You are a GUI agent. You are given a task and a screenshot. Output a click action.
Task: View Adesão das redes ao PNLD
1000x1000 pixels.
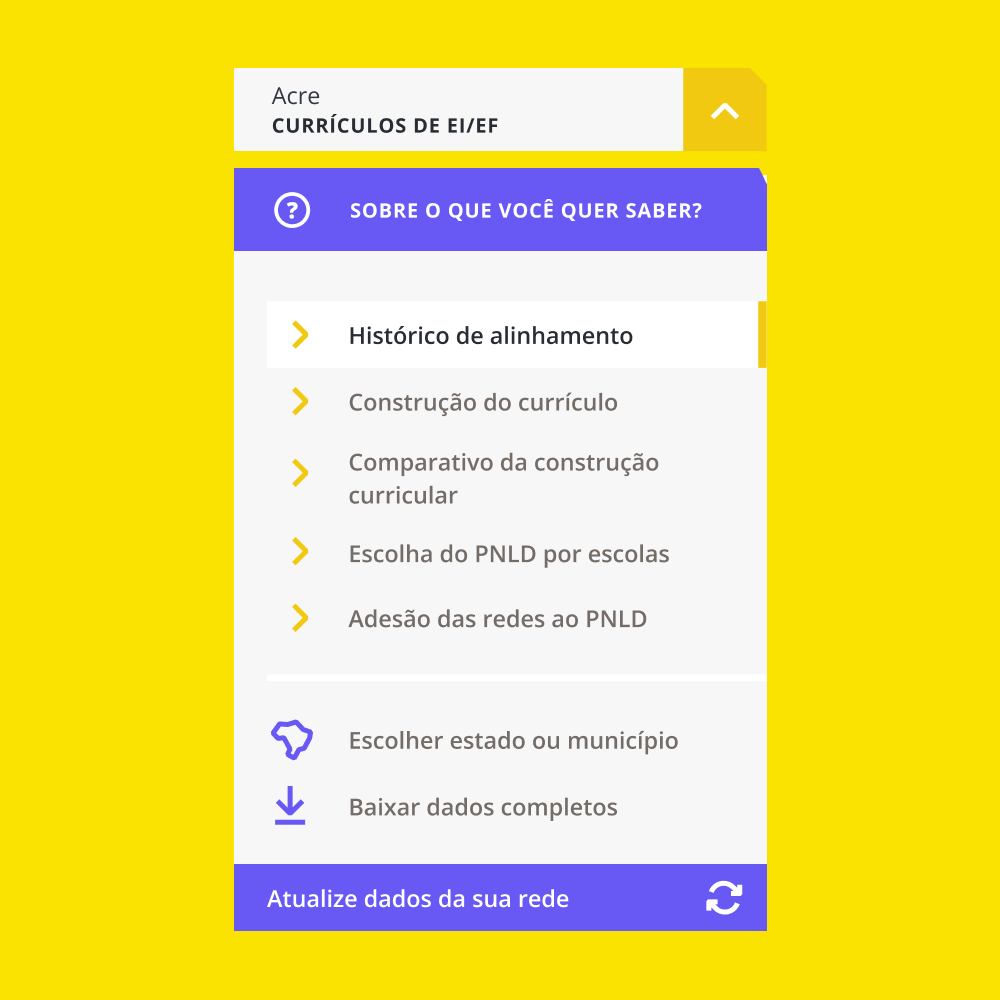point(497,619)
